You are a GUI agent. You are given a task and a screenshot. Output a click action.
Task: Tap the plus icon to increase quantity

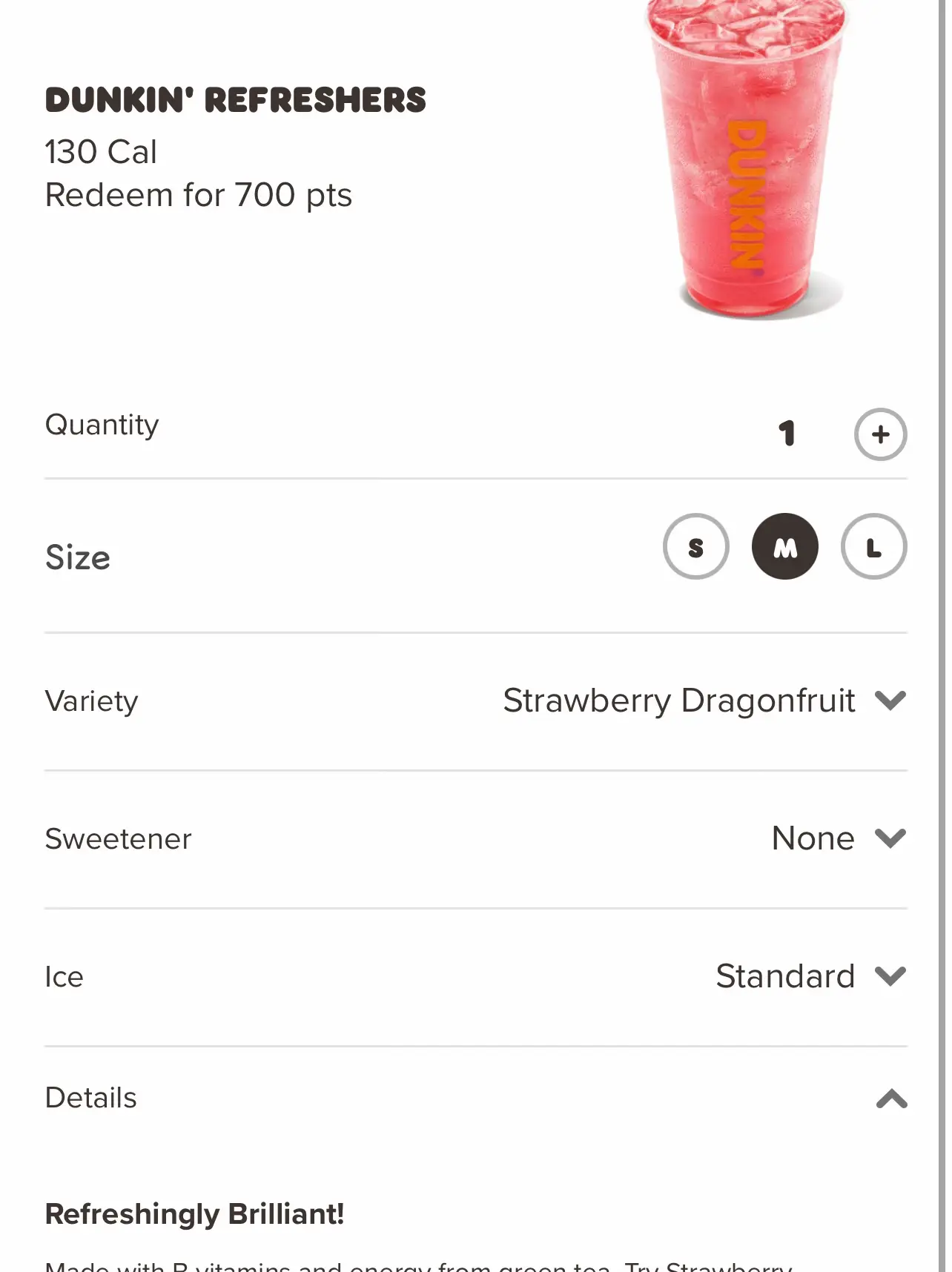coord(879,434)
